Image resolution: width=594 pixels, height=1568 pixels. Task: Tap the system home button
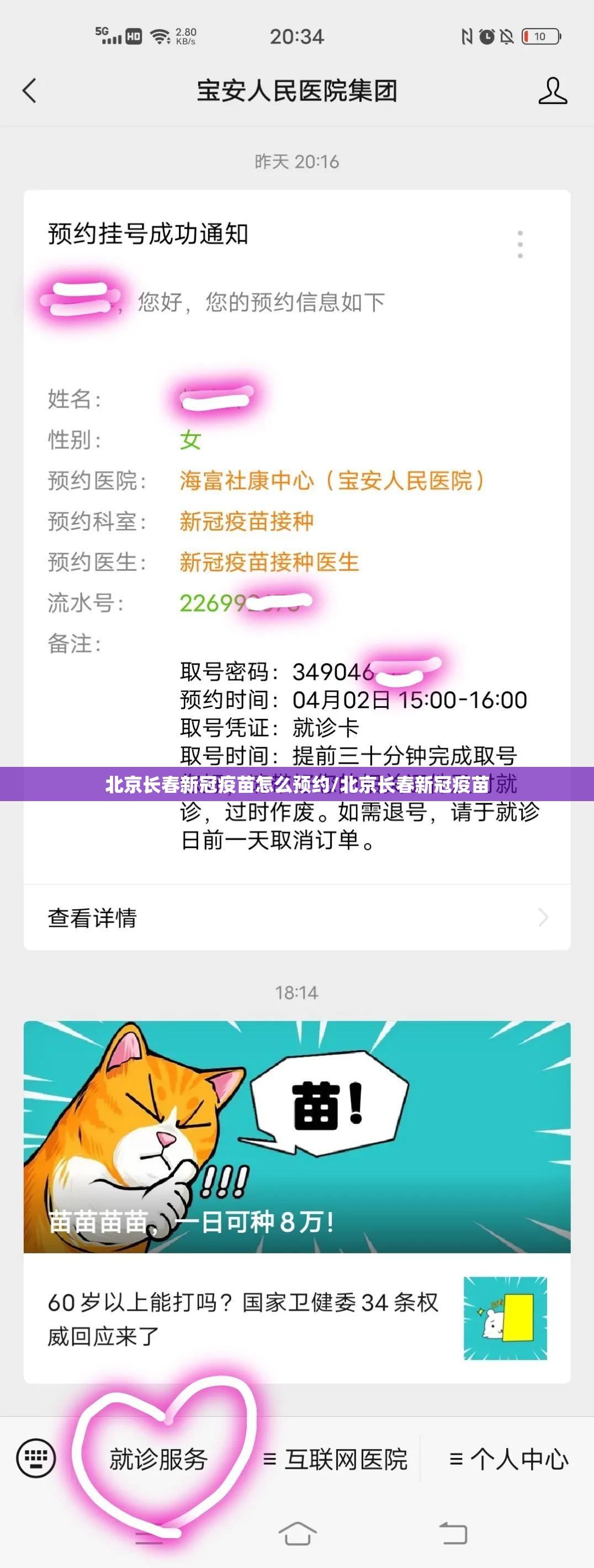[x=297, y=1533]
